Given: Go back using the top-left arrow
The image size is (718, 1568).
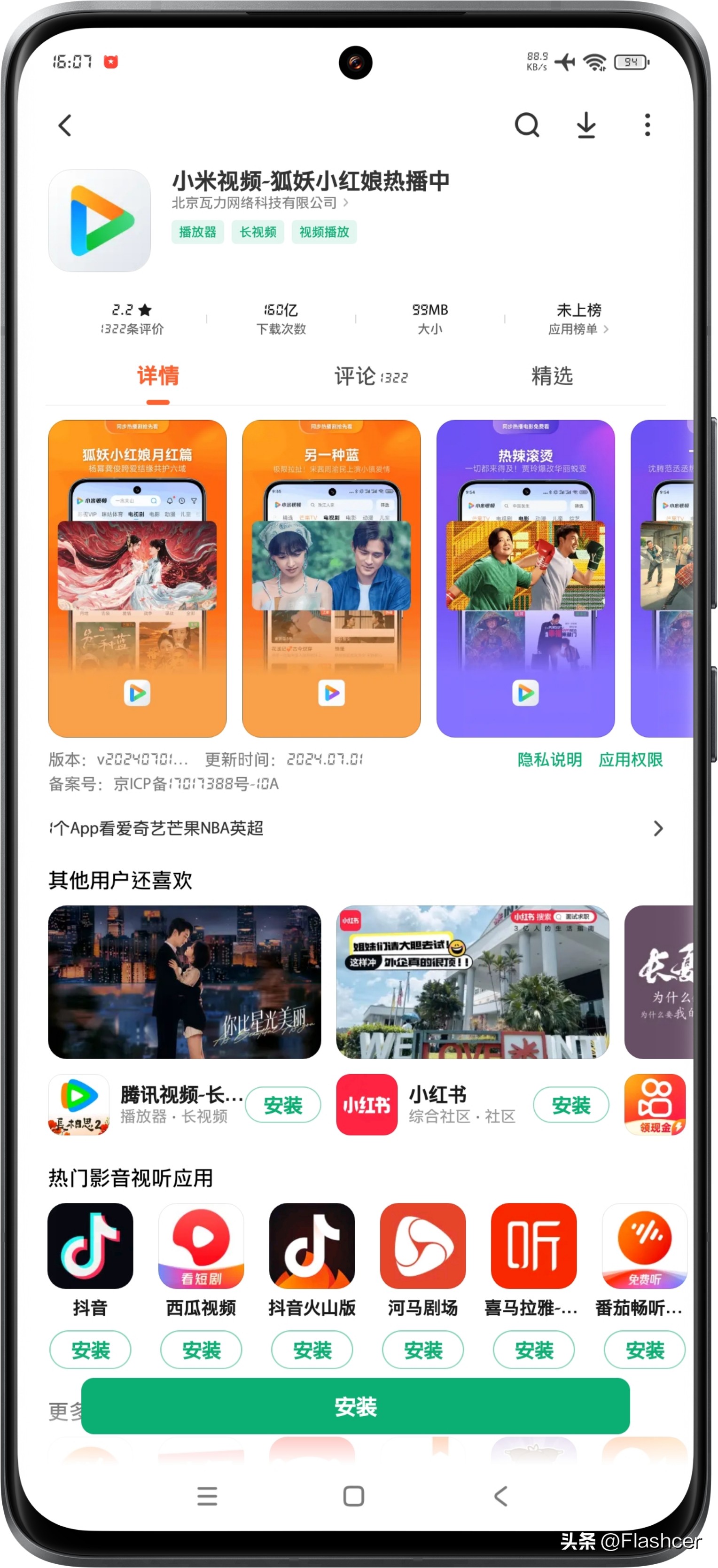Looking at the screenshot, I should pos(65,125).
